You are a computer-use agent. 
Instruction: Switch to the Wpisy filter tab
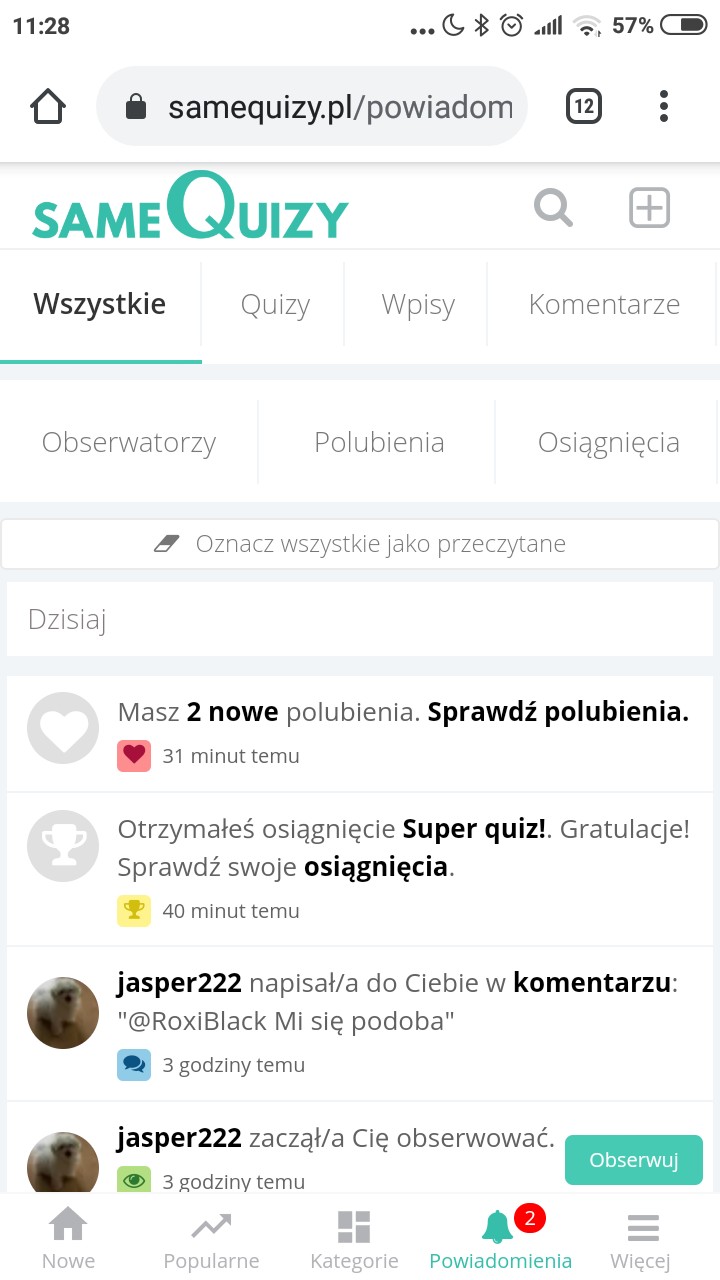pos(418,305)
